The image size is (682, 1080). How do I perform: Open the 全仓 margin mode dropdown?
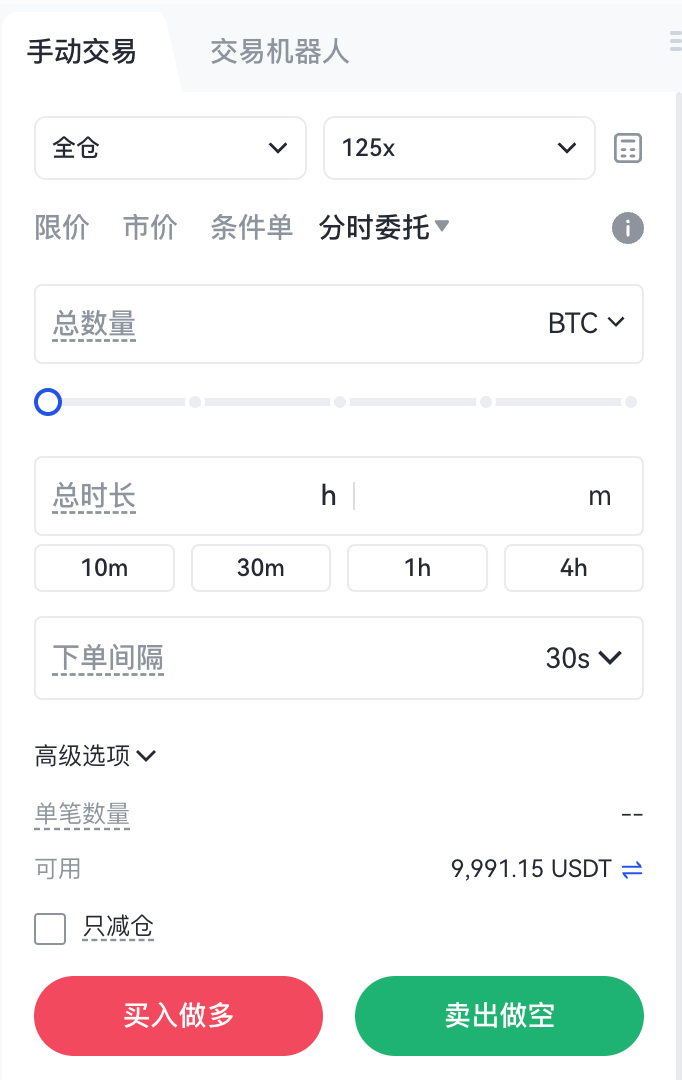coord(170,148)
